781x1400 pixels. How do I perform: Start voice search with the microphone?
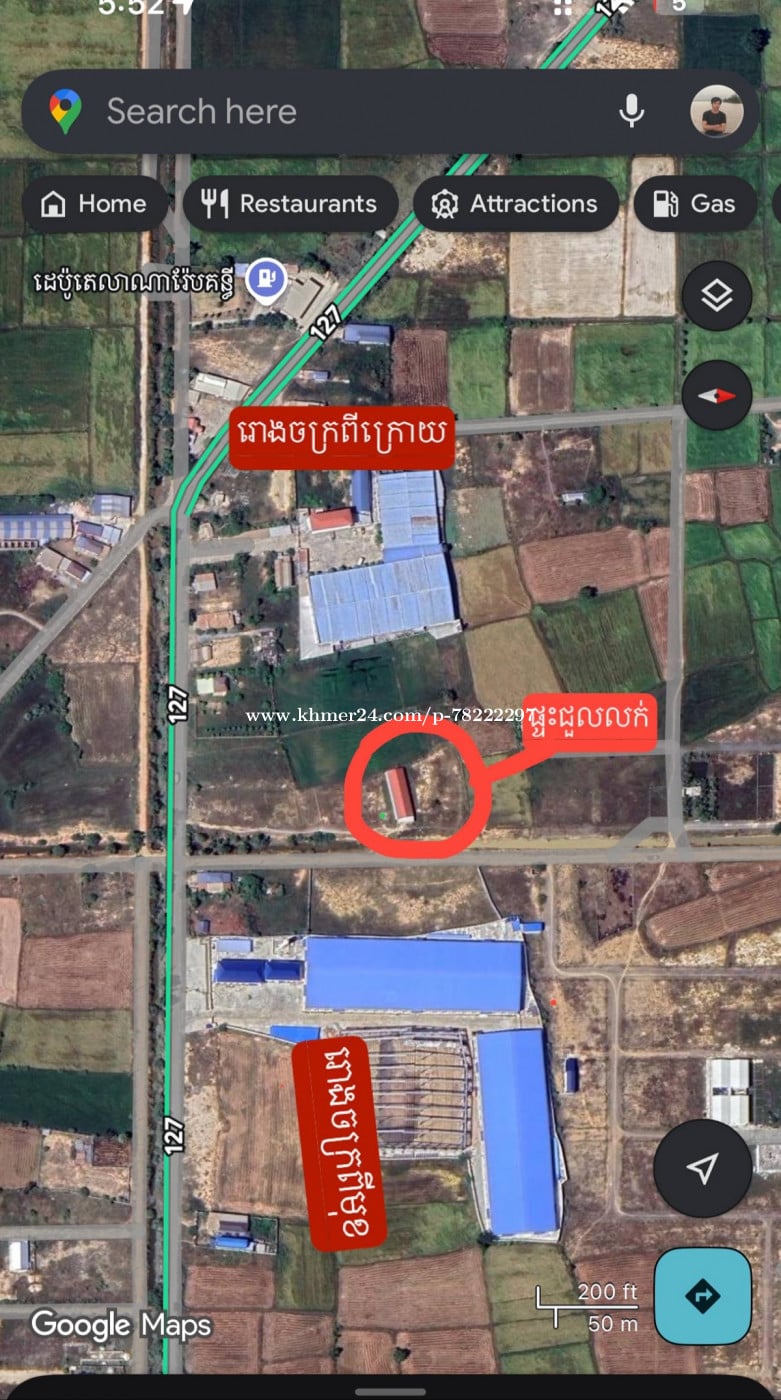pos(631,111)
